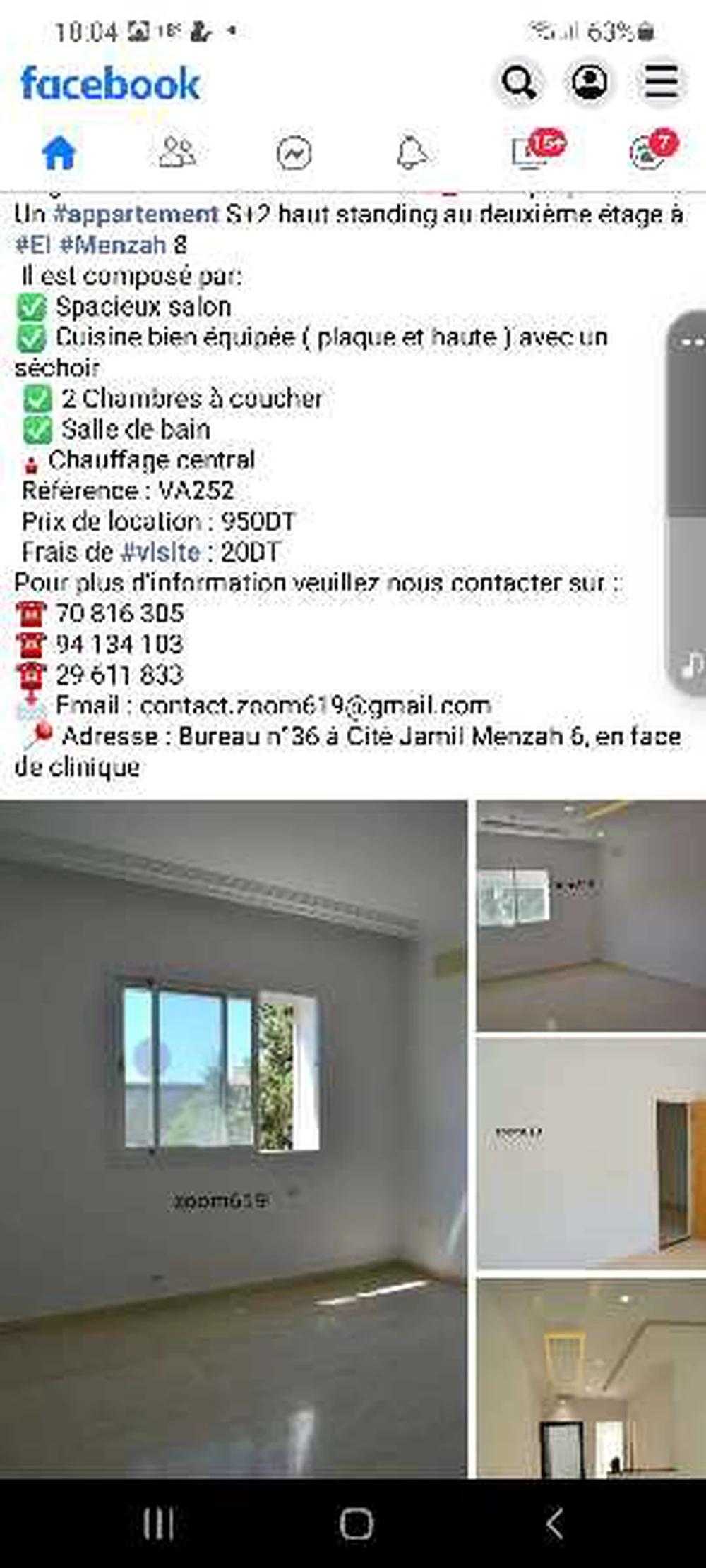Go back with the system back button
Viewport: 706px width, 1568px height.
[x=555, y=1524]
